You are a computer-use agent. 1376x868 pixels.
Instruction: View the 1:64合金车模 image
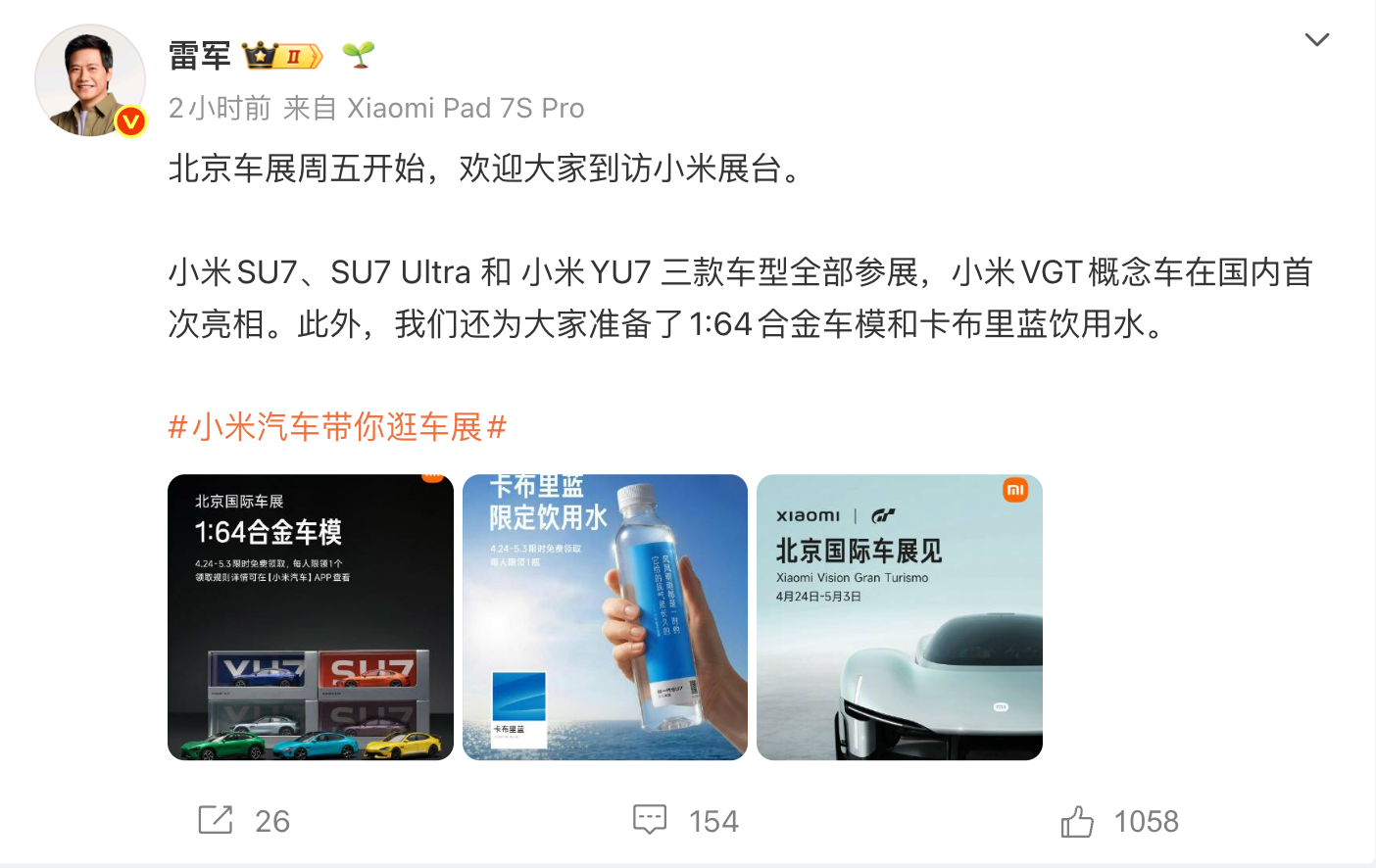coord(311,617)
